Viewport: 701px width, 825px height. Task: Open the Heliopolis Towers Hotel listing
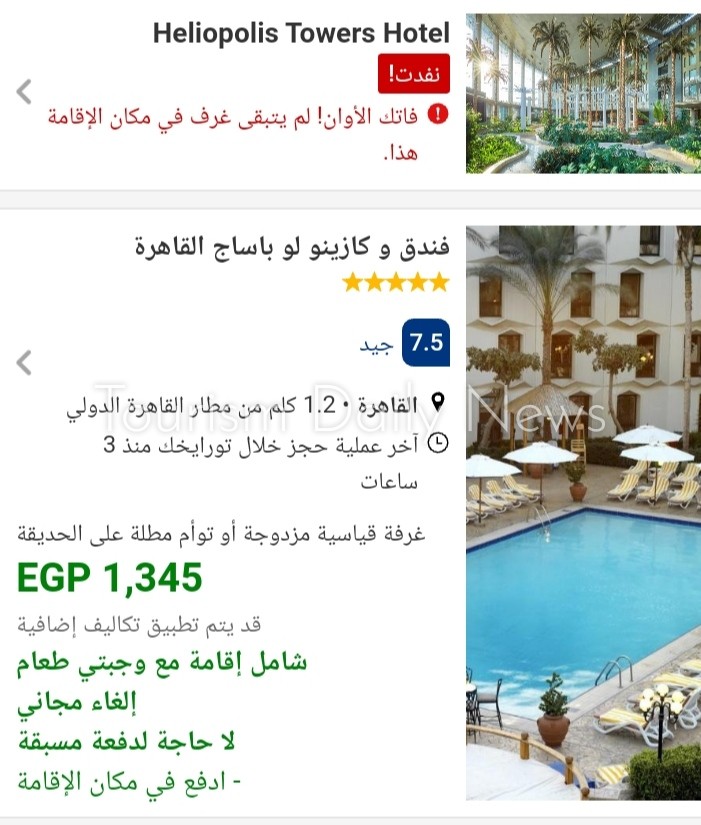tap(301, 34)
